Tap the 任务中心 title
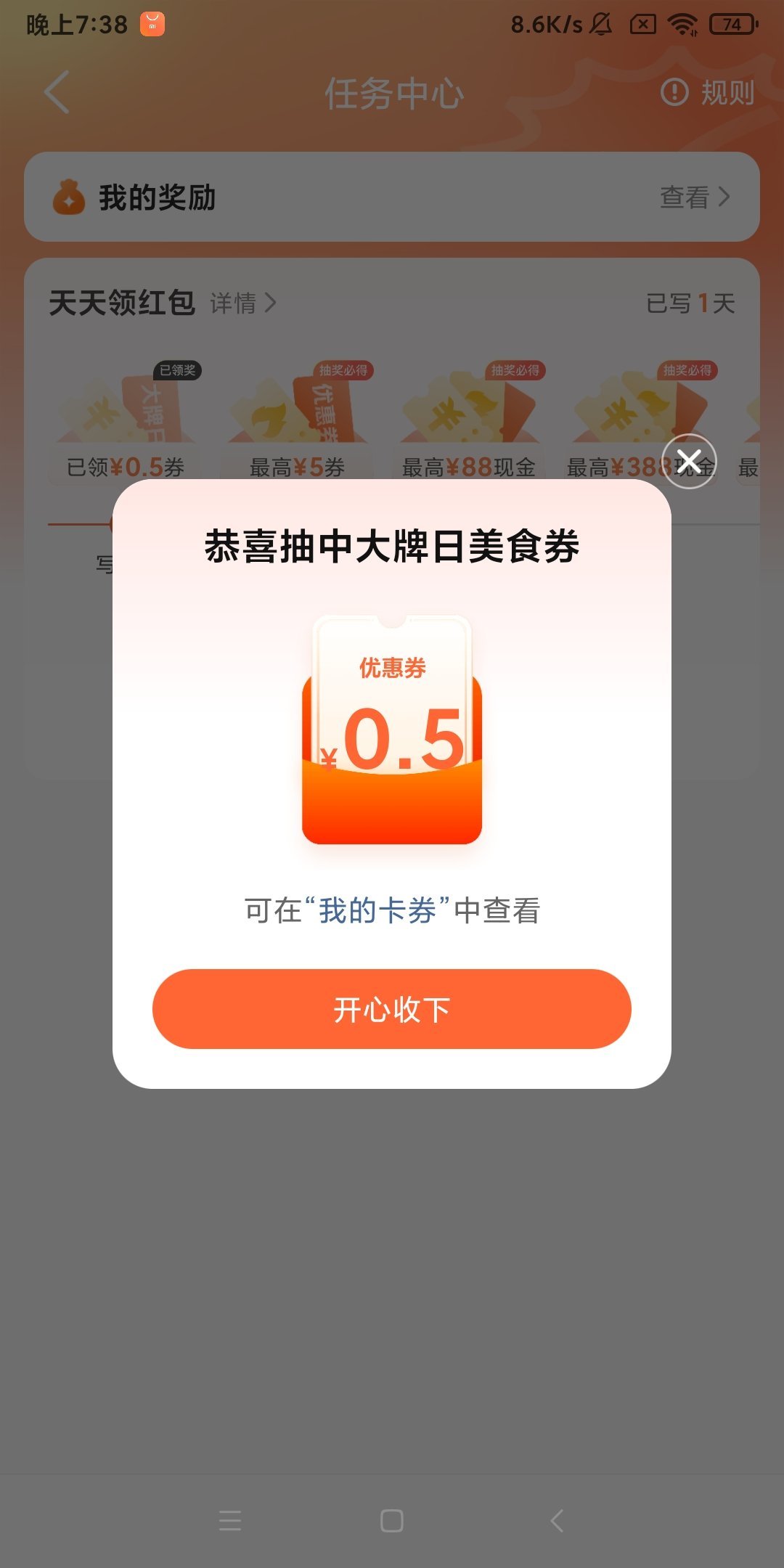Image resolution: width=784 pixels, height=1568 pixels. tap(392, 93)
